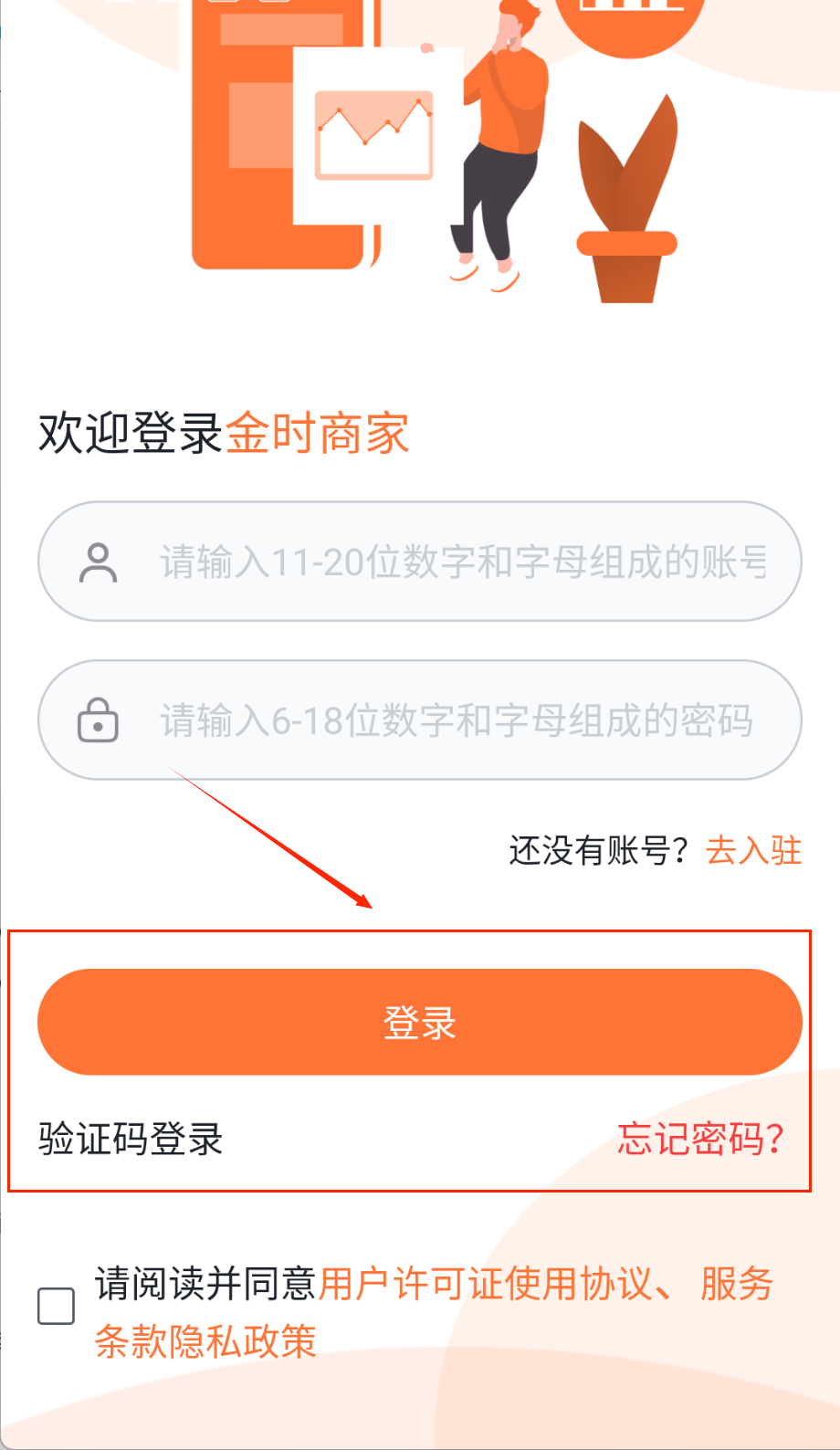Open the 用户许可证使用协议 link
This screenshot has height=1450, width=840.
(484, 1284)
